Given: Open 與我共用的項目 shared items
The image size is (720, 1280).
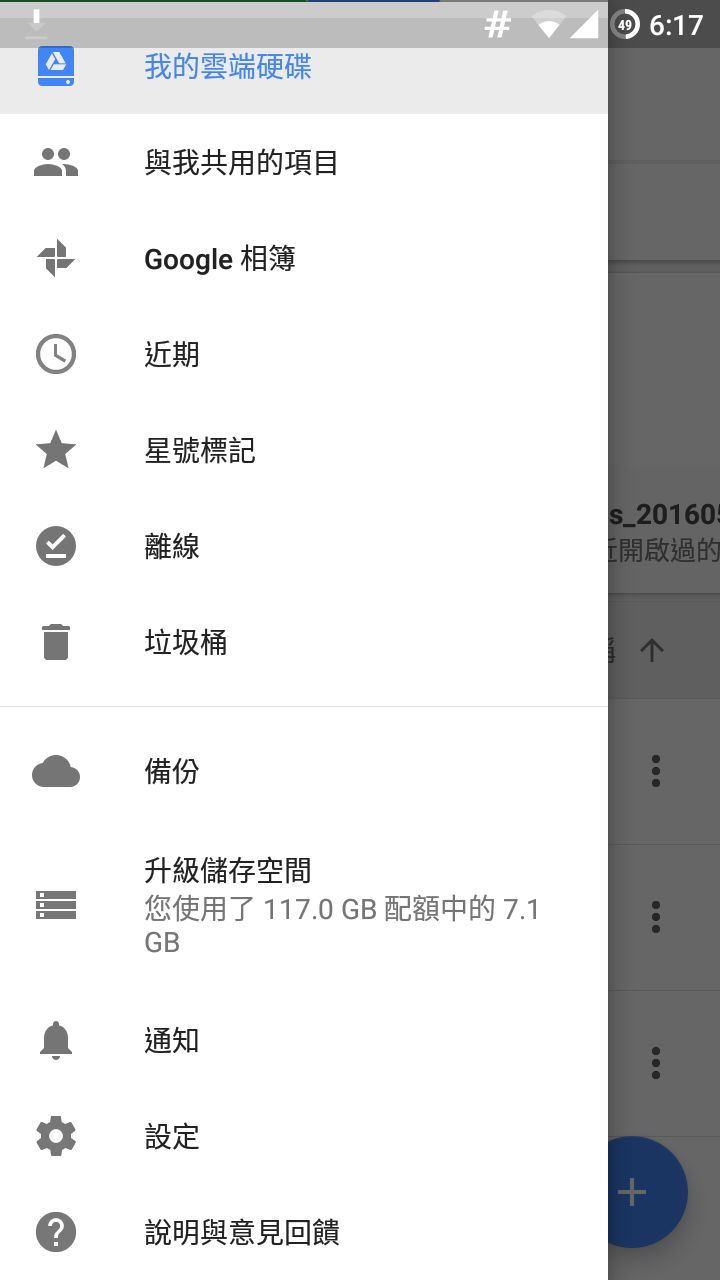Looking at the screenshot, I should (241, 162).
